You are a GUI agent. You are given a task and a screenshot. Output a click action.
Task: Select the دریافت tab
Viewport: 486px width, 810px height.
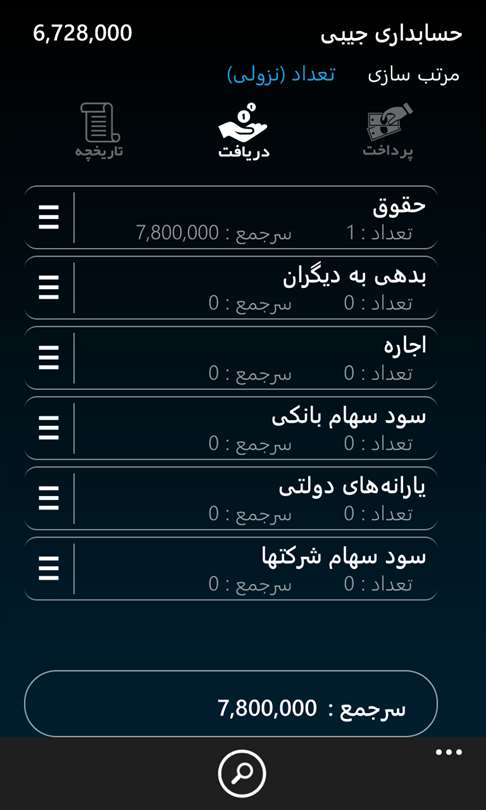click(x=243, y=132)
